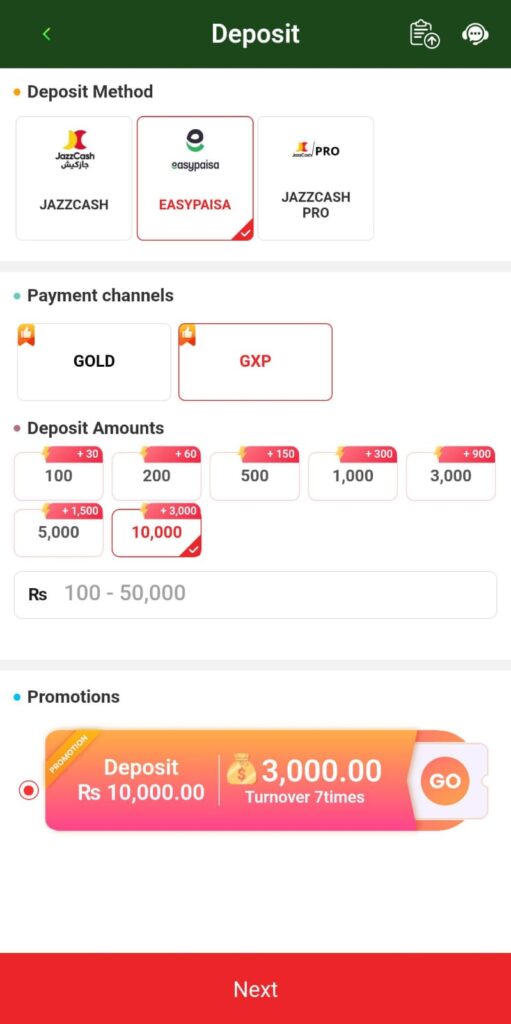Screen dimensions: 511x1024
Task: Go back using the green arrow
Action: click(x=46, y=34)
